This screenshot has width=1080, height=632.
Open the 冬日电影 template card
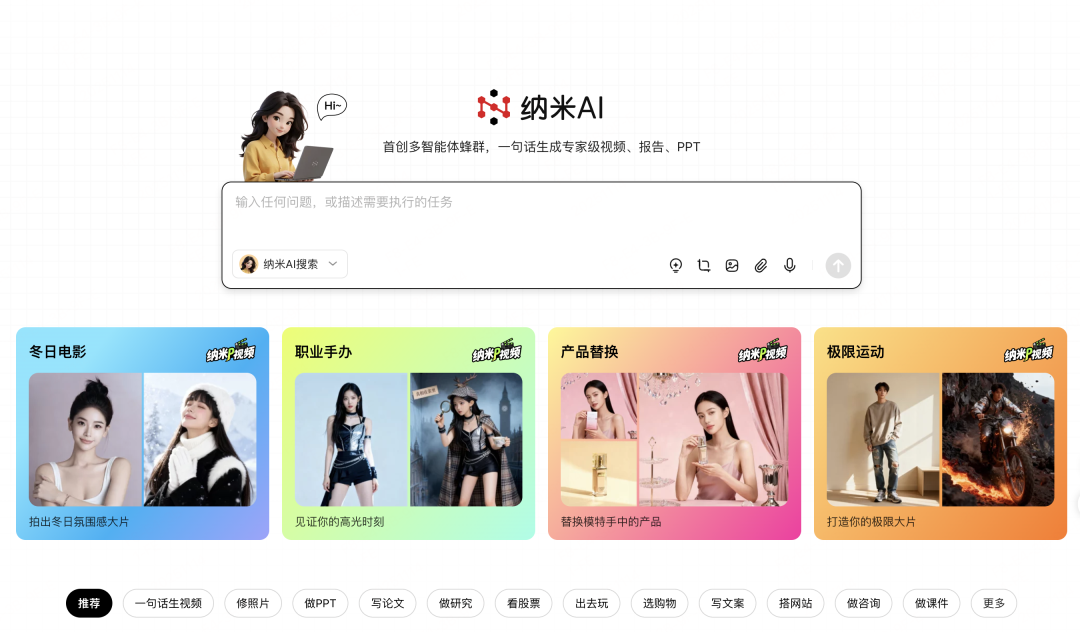[142, 434]
